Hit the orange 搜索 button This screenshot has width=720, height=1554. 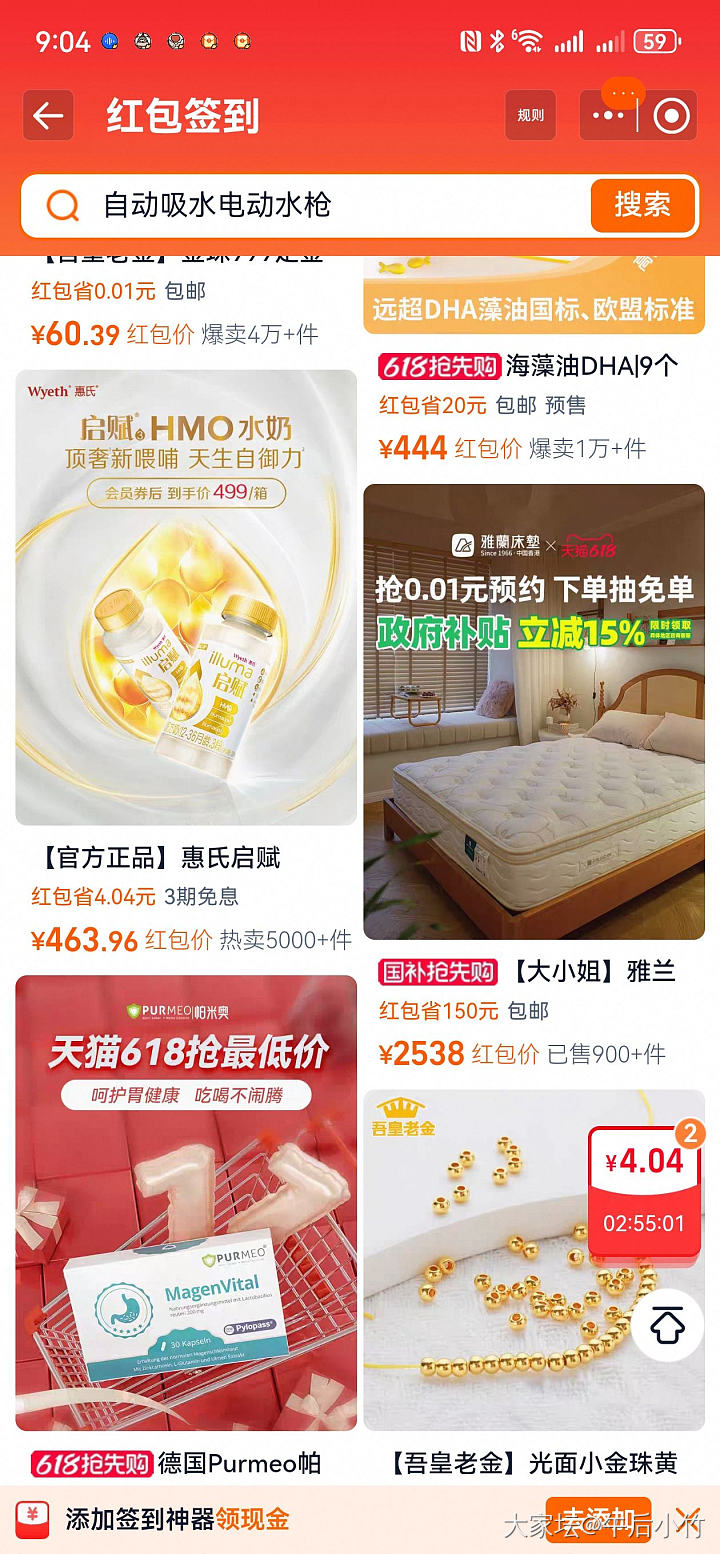pyautogui.click(x=642, y=205)
